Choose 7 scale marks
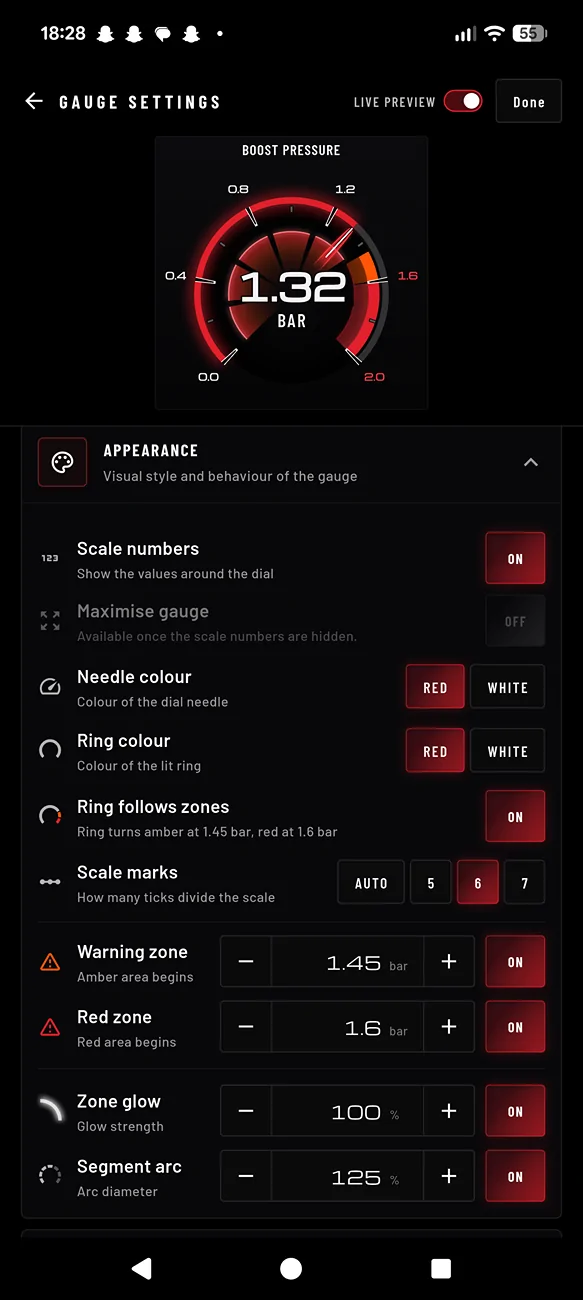The width and height of the screenshot is (583, 1300). [x=525, y=882]
